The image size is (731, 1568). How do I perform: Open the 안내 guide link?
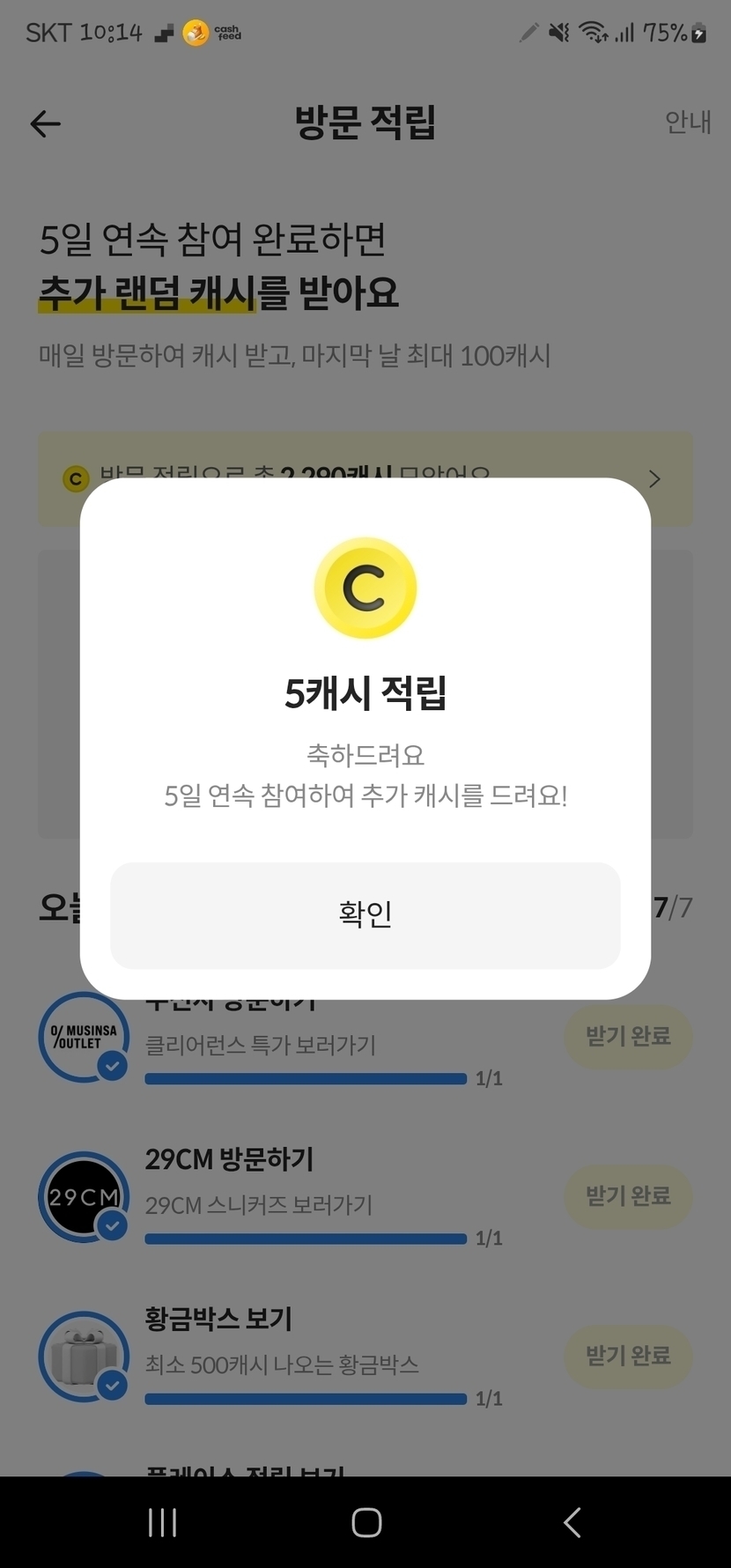(x=687, y=122)
